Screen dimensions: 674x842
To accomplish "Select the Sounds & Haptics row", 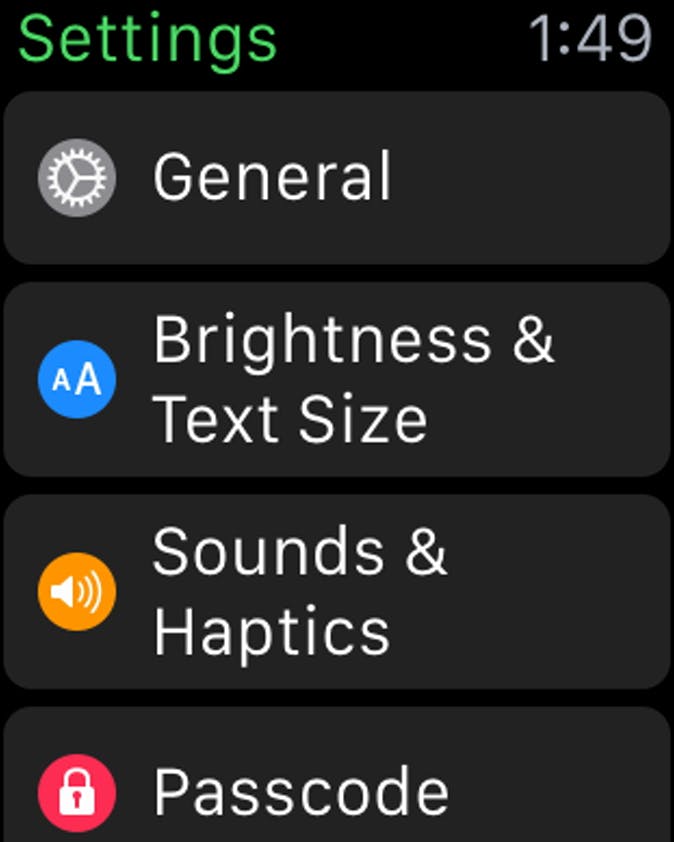I will 336,591.
